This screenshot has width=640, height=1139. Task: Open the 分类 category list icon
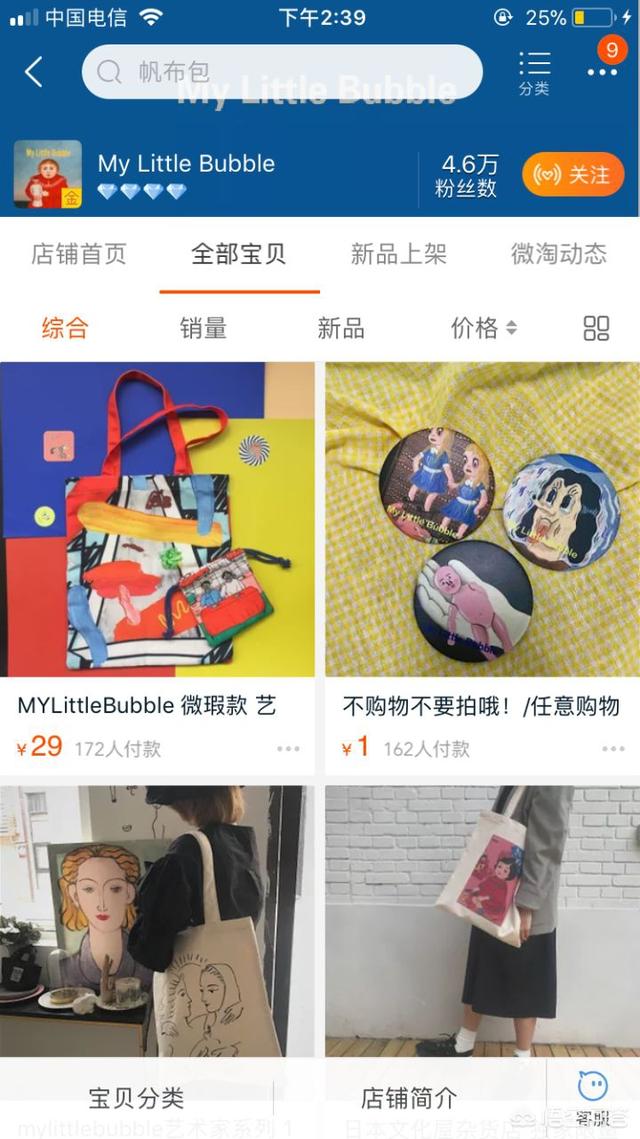(x=534, y=72)
